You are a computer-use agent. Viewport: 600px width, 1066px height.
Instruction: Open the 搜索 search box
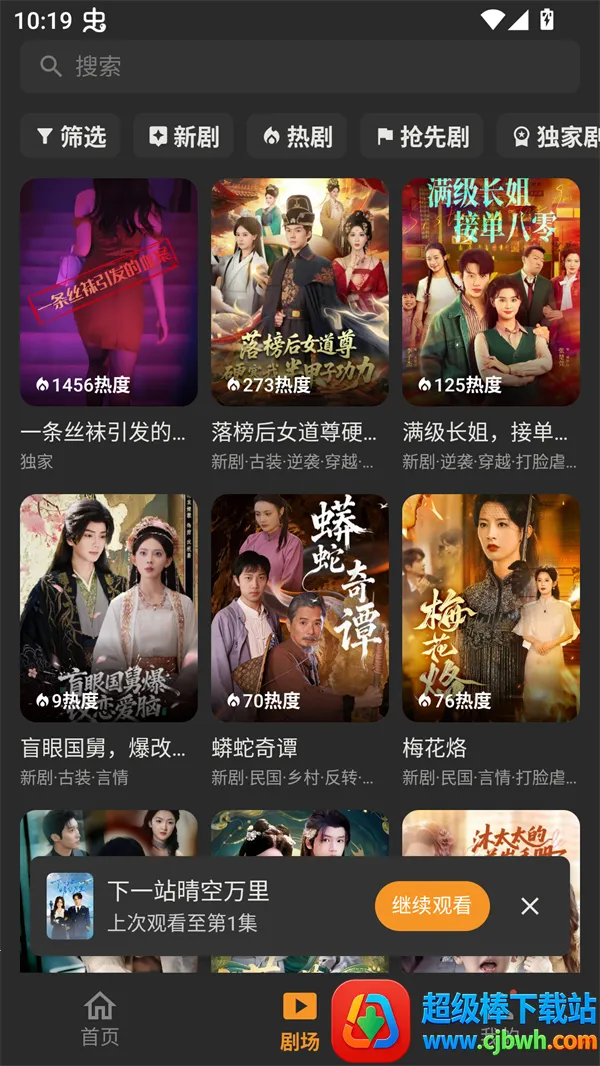300,67
